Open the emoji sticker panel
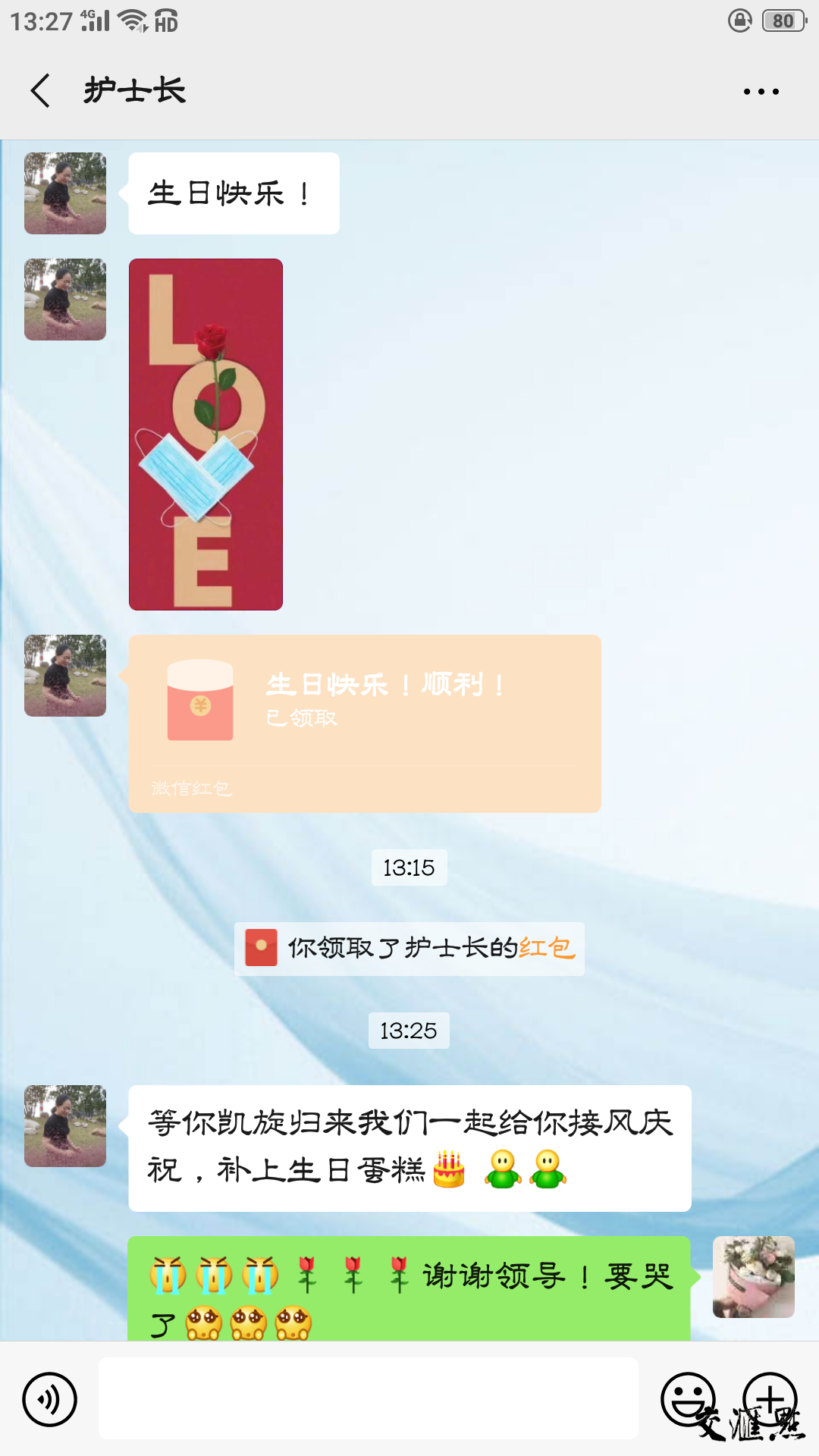819x1456 pixels. pyautogui.click(x=688, y=1399)
